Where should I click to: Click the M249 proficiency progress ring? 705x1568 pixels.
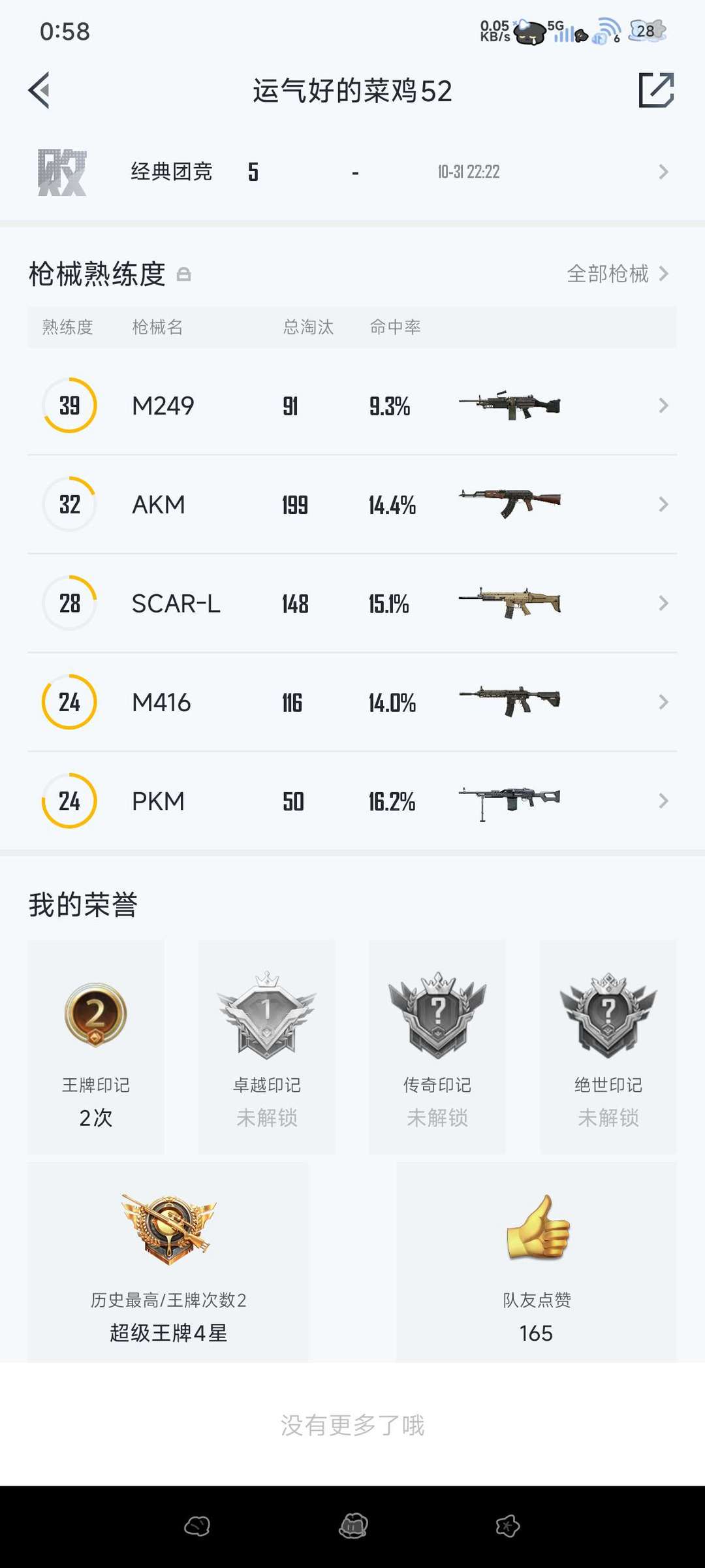tap(69, 405)
